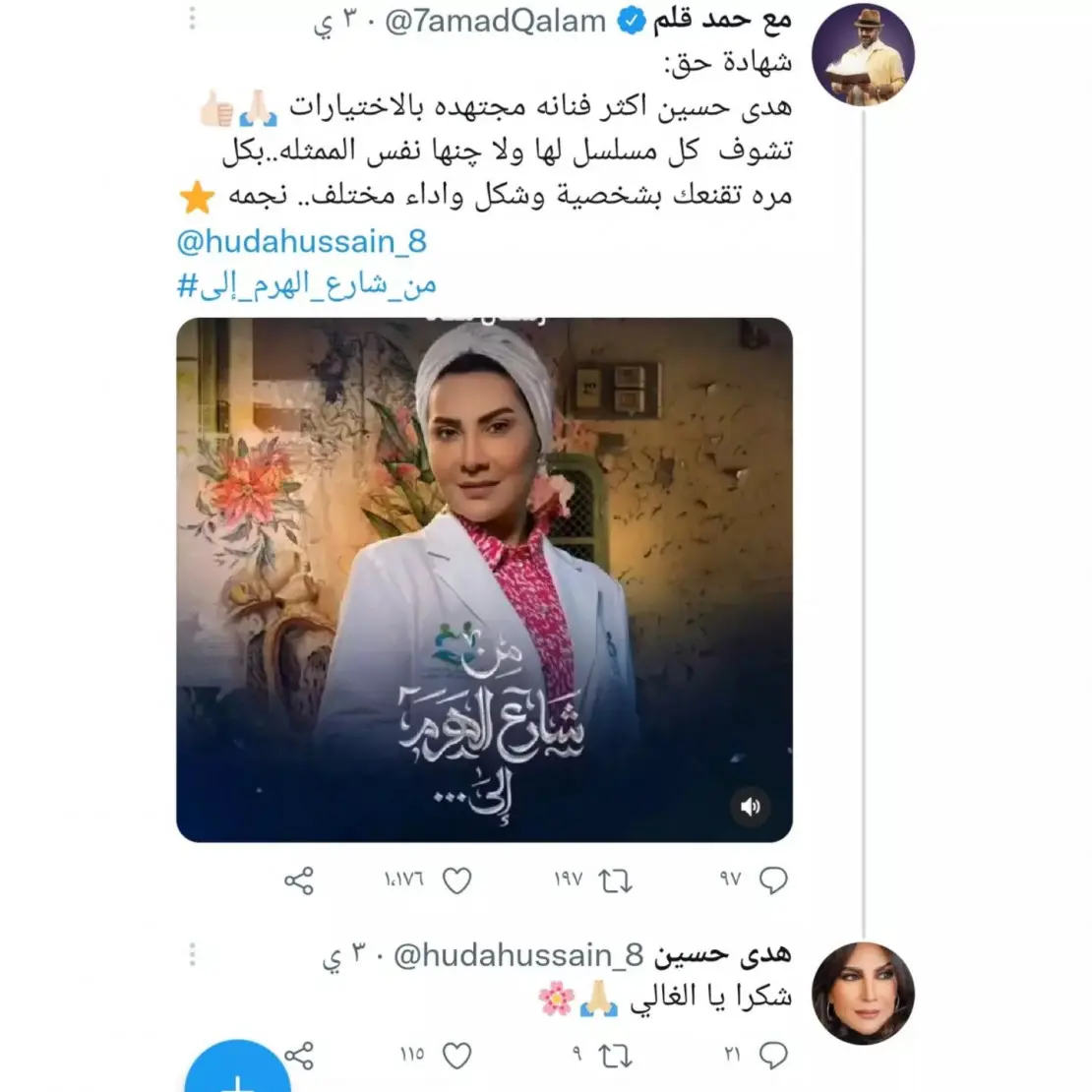This screenshot has height=1092, width=1092.
Task: Open 7amadQalam's profile picture
Action: (865, 55)
